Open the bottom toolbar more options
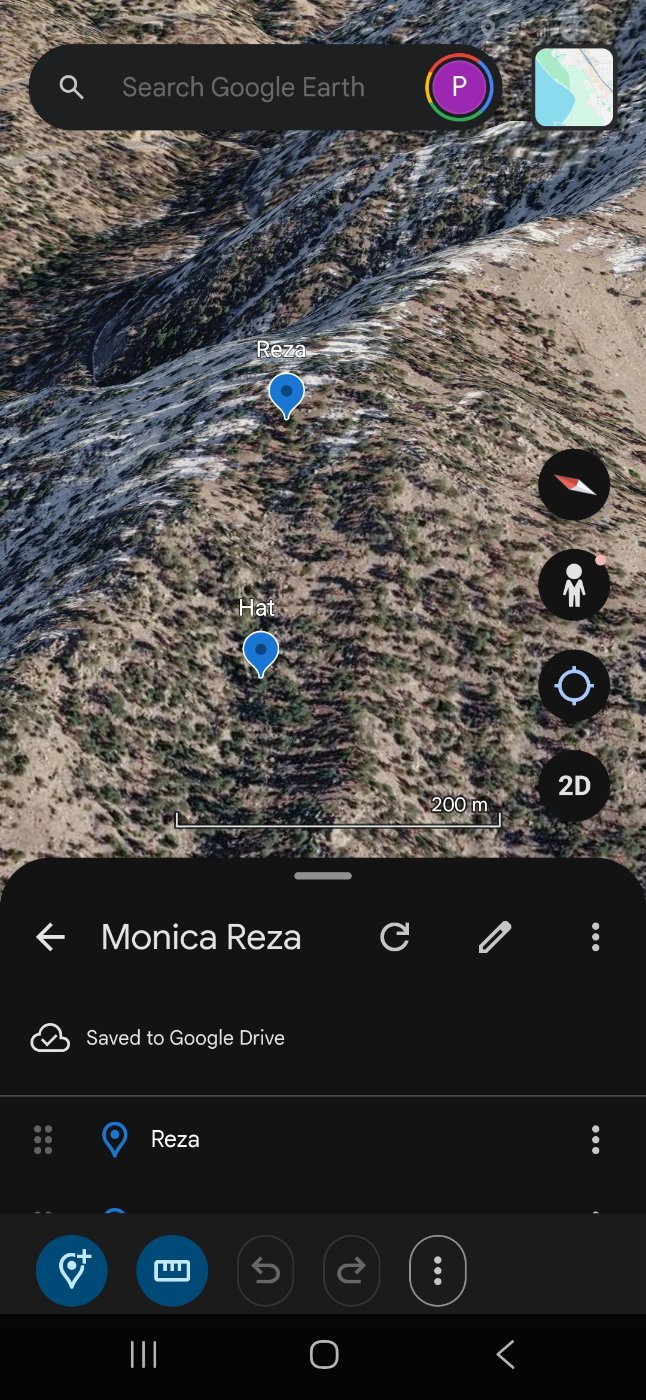 coord(437,1271)
